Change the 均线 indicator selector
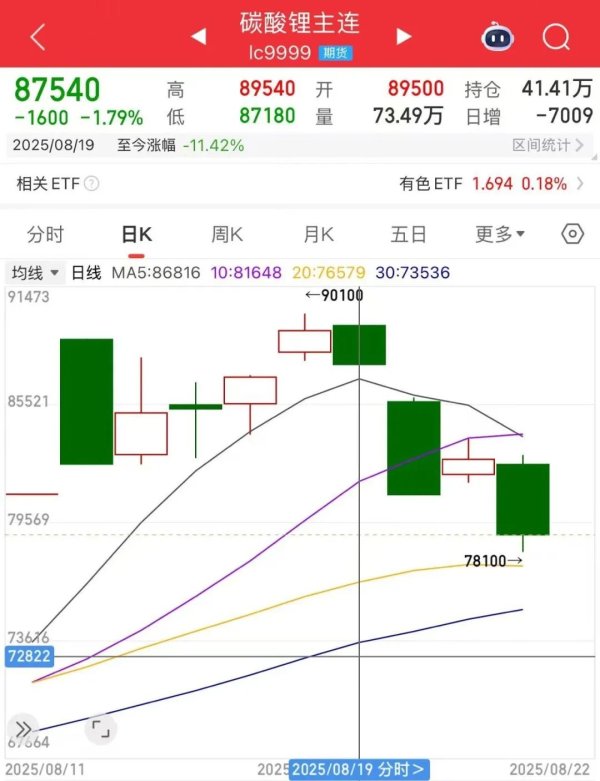 pos(36,272)
